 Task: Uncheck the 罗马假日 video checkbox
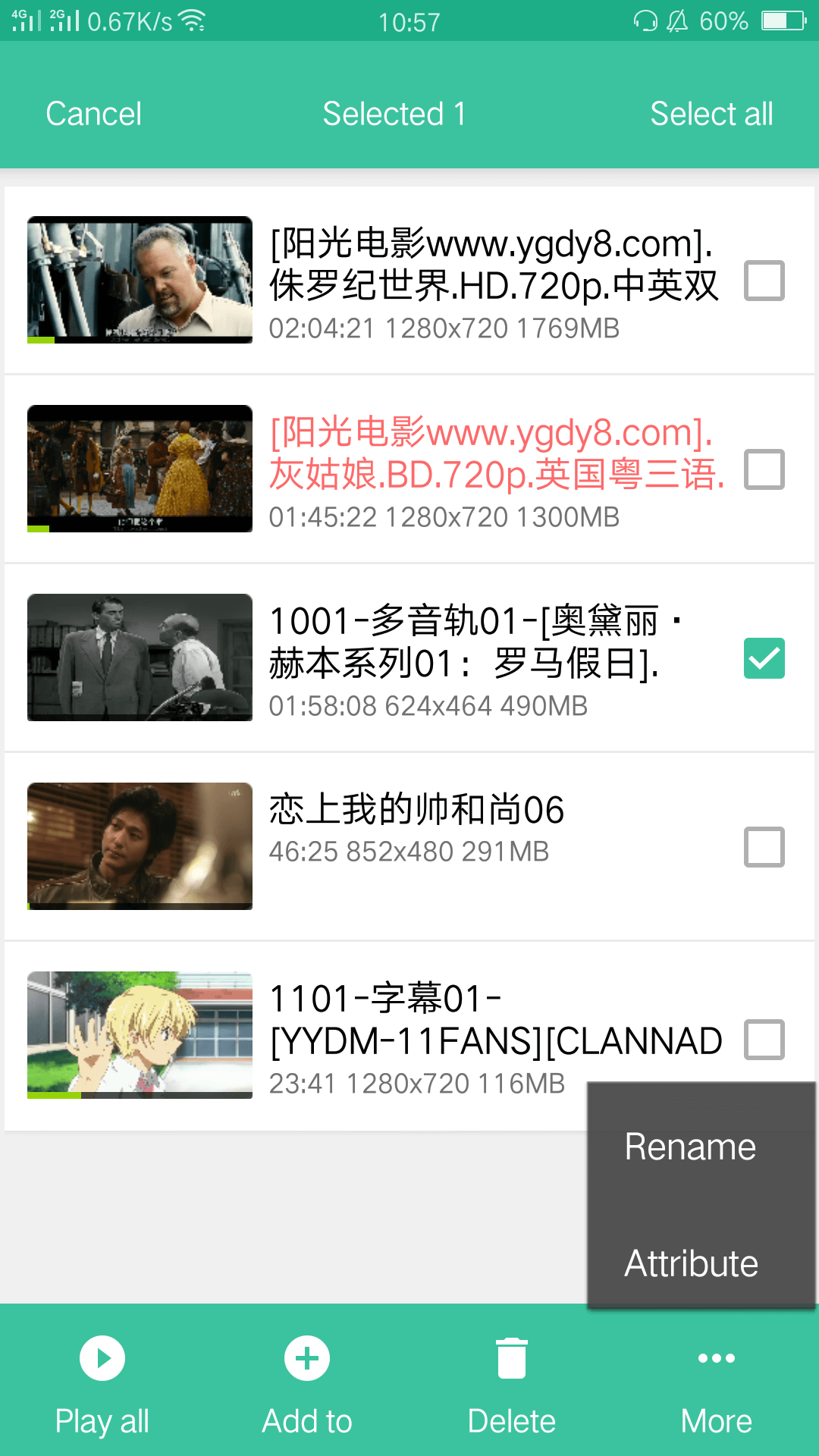[764, 658]
